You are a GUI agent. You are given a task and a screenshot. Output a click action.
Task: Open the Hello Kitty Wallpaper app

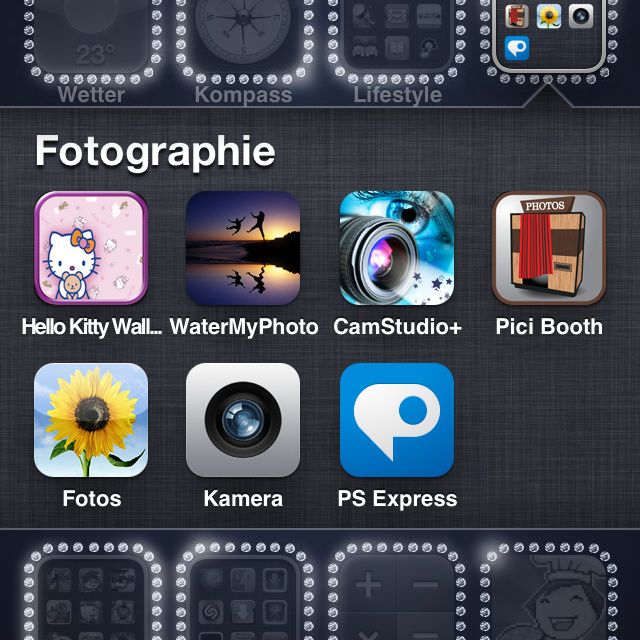tap(91, 248)
